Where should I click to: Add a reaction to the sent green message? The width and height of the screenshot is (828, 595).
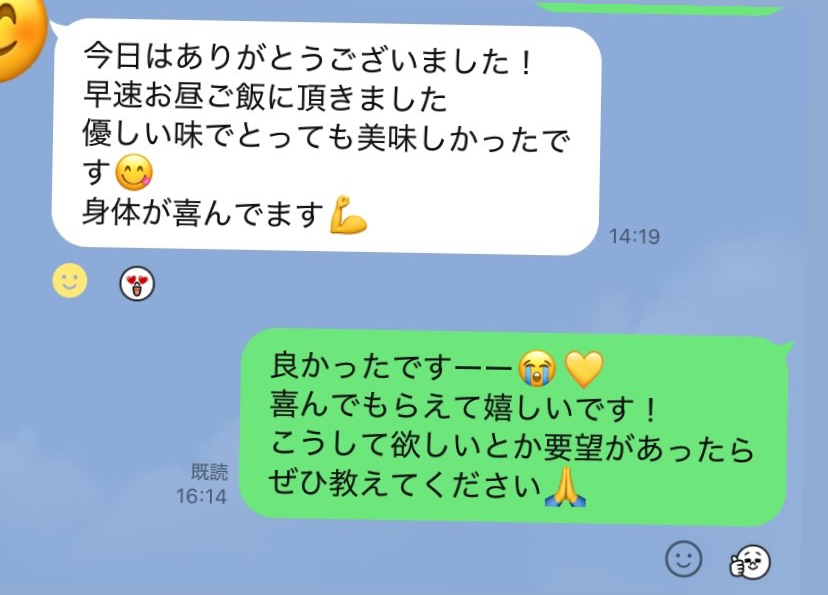(684, 559)
